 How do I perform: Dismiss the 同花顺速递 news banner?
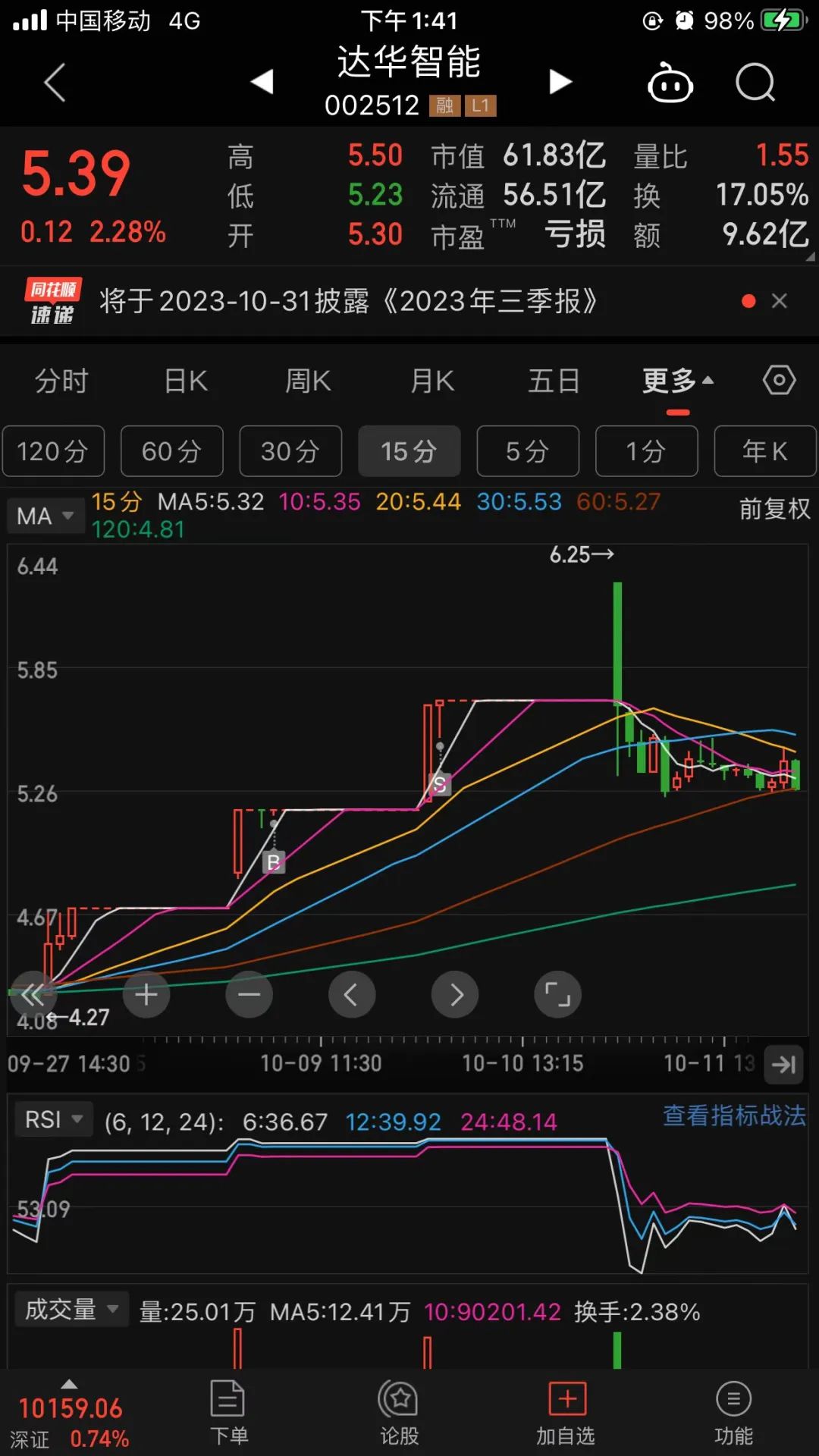click(779, 301)
